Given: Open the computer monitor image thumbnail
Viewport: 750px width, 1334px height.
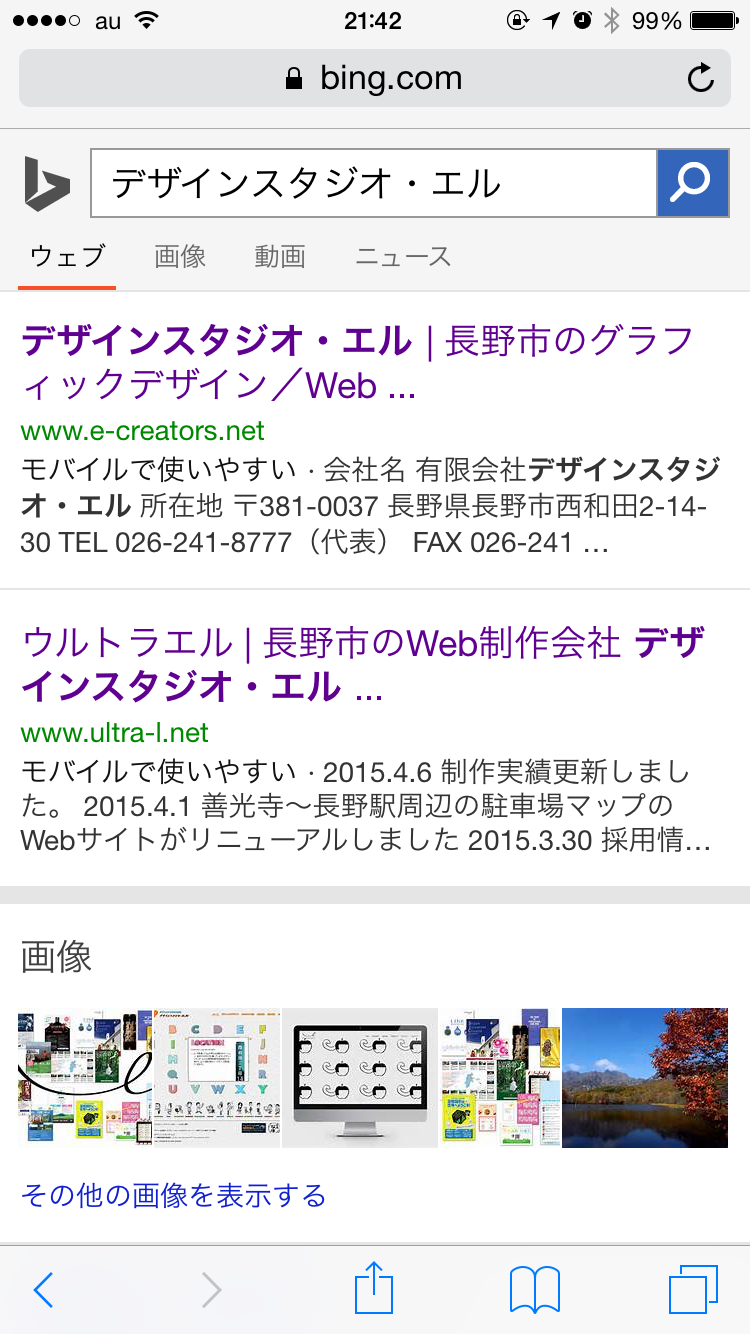Looking at the screenshot, I should coord(360,1077).
